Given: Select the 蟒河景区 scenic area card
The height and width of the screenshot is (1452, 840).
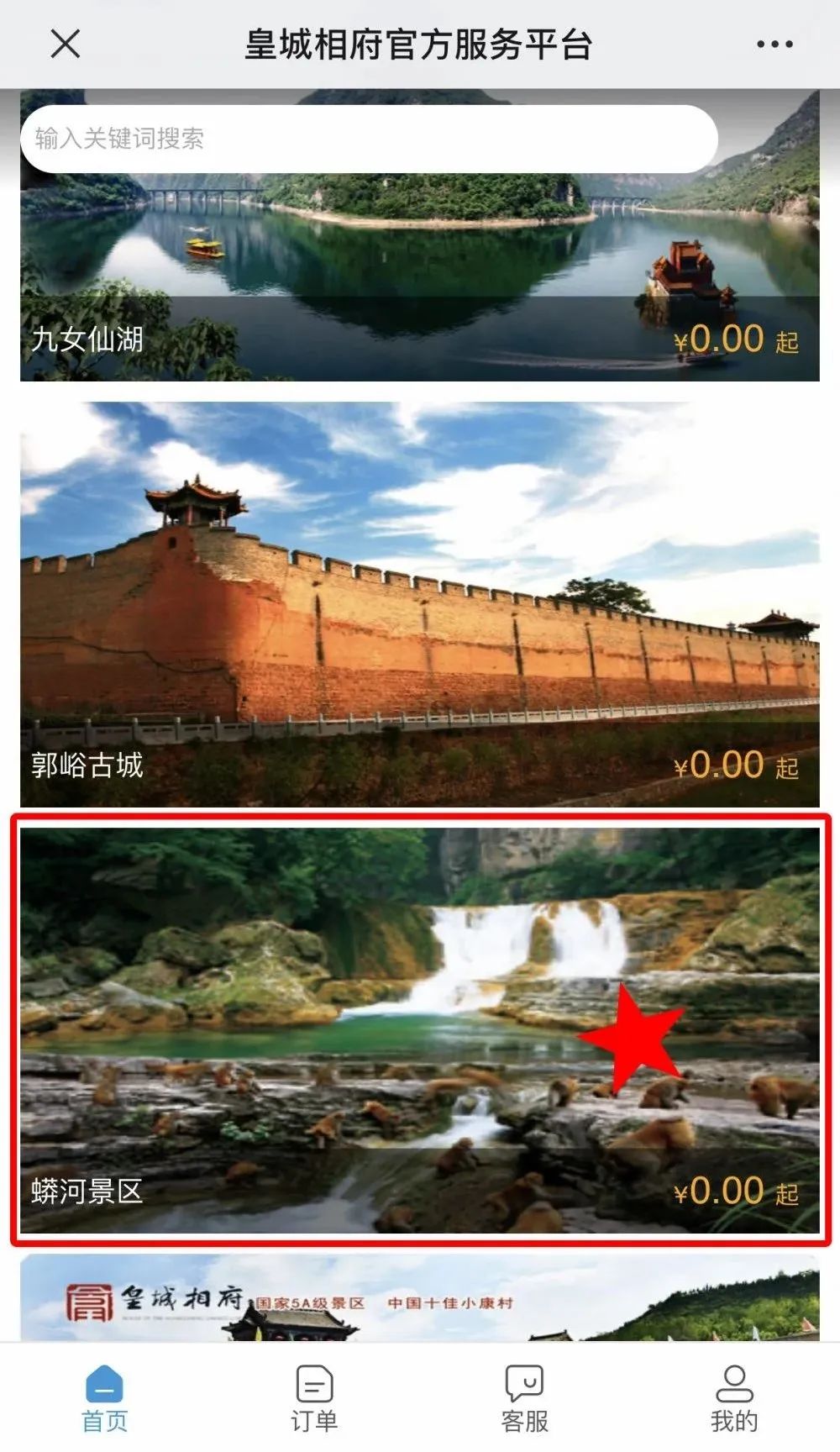Looking at the screenshot, I should [x=420, y=1030].
